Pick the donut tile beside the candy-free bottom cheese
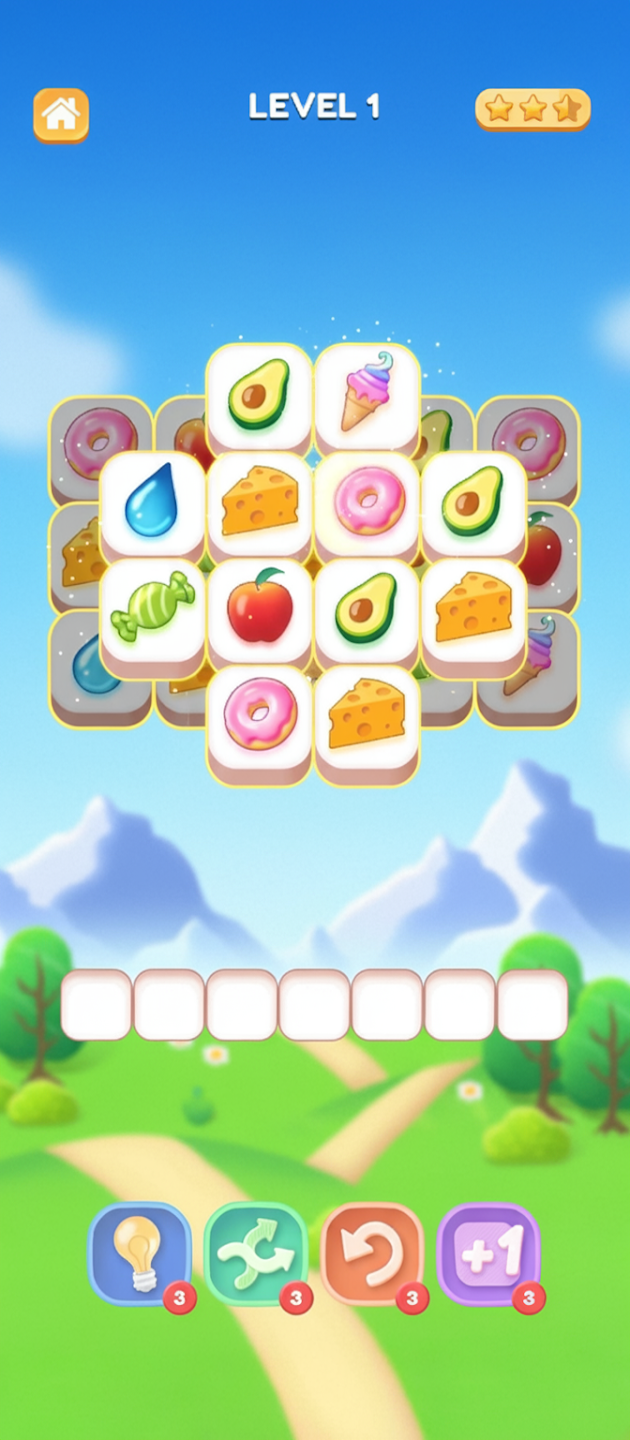 pyautogui.click(x=260, y=714)
